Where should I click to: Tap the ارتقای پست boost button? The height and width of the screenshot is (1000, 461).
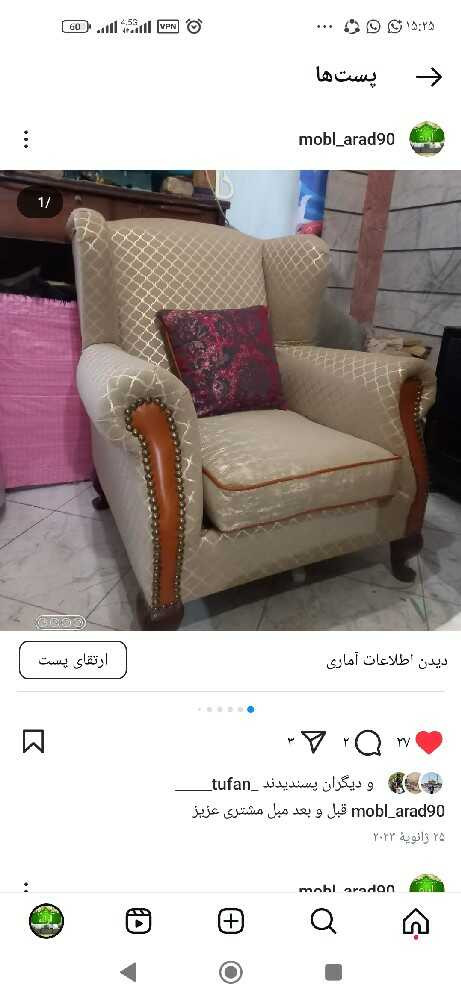point(73,660)
